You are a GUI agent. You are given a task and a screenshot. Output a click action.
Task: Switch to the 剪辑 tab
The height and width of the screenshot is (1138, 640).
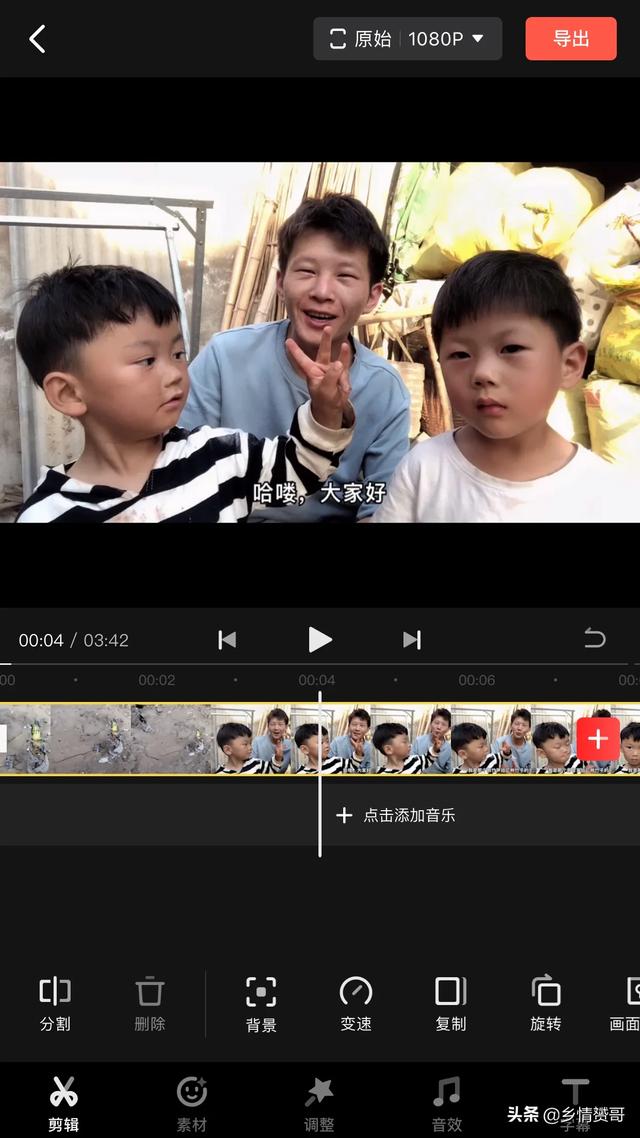64,1104
